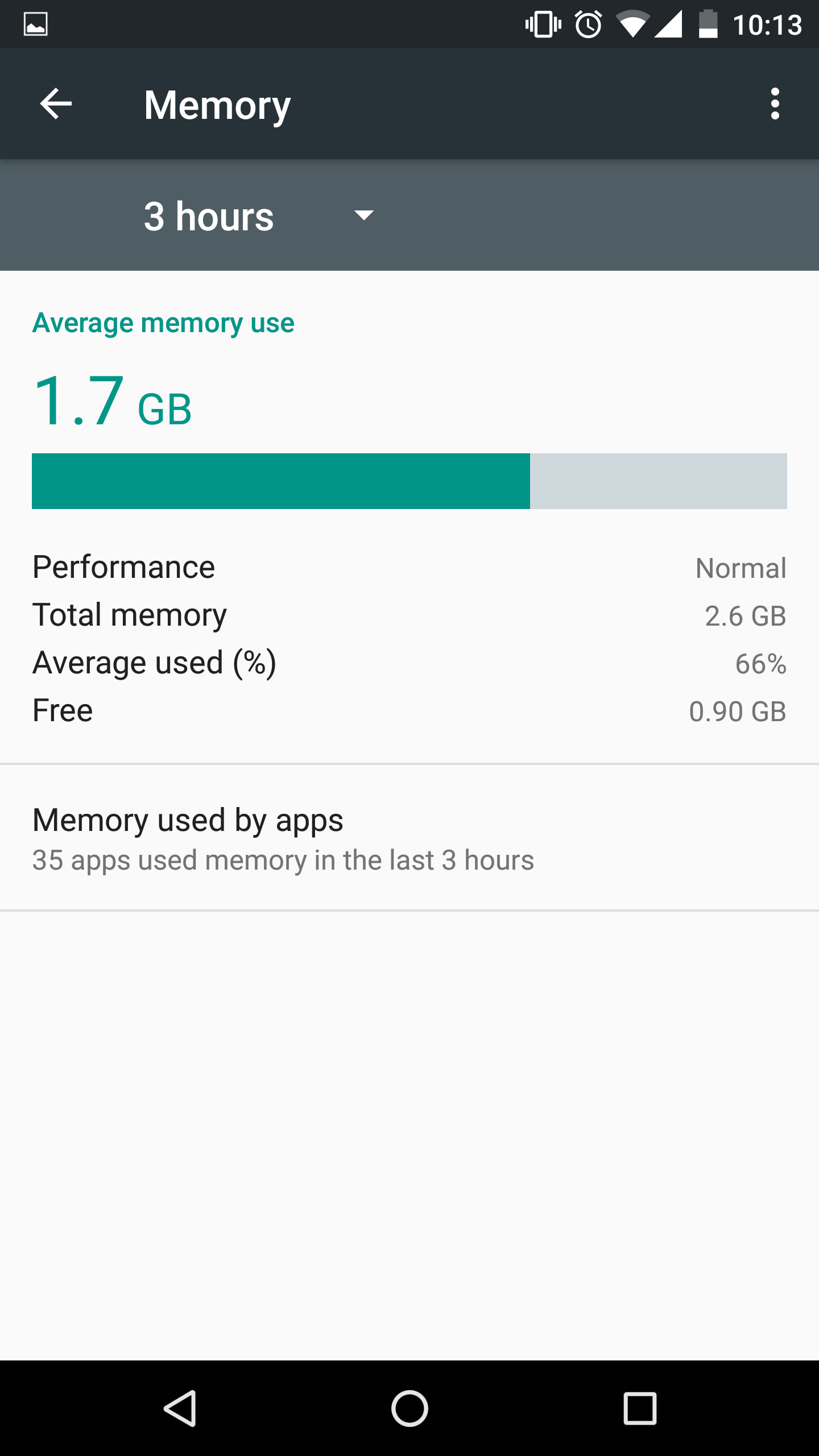Screen dimensions: 819x1456
Task: Expand the 3 hours time range dropdown
Action: pos(259,216)
